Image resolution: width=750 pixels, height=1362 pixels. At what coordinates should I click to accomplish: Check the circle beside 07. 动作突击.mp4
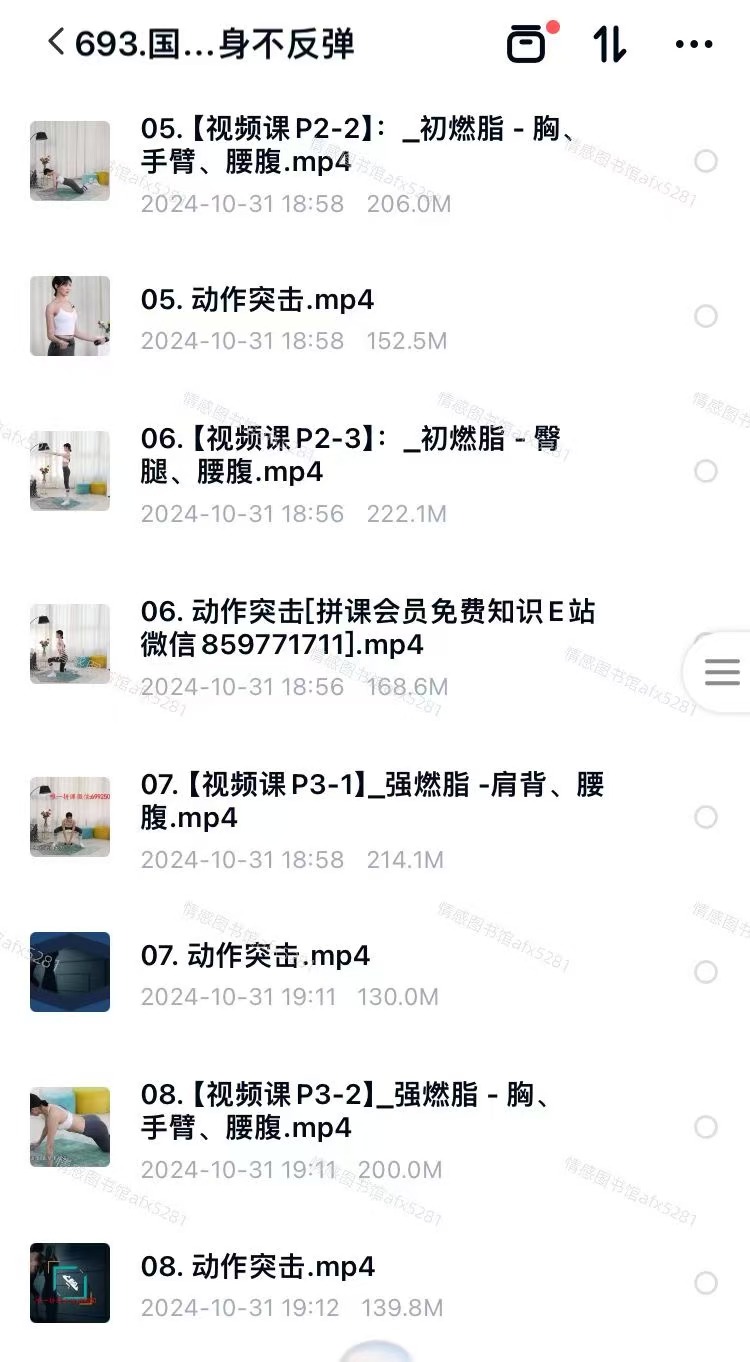click(x=706, y=972)
